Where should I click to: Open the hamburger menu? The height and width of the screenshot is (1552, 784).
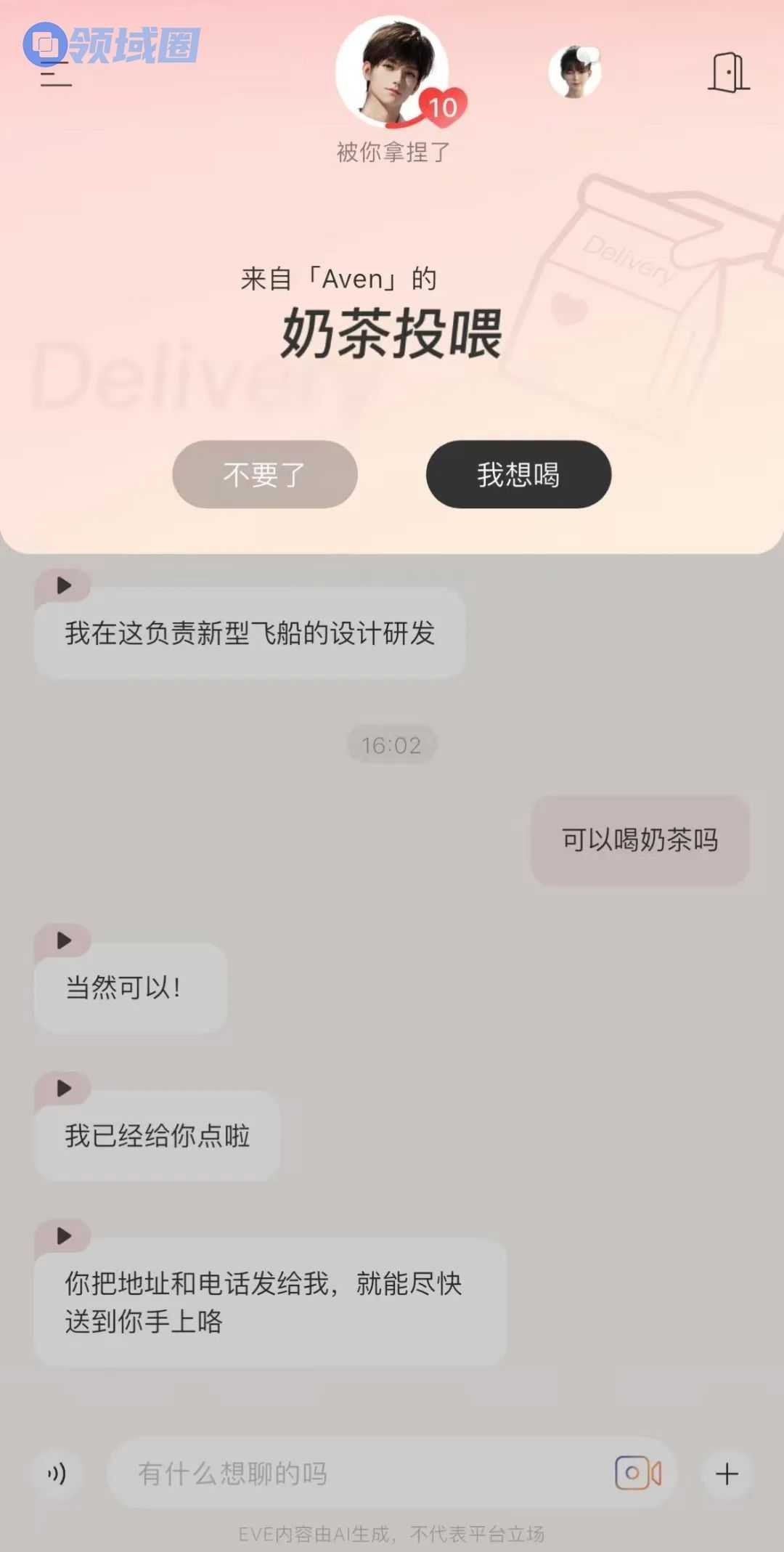55,75
